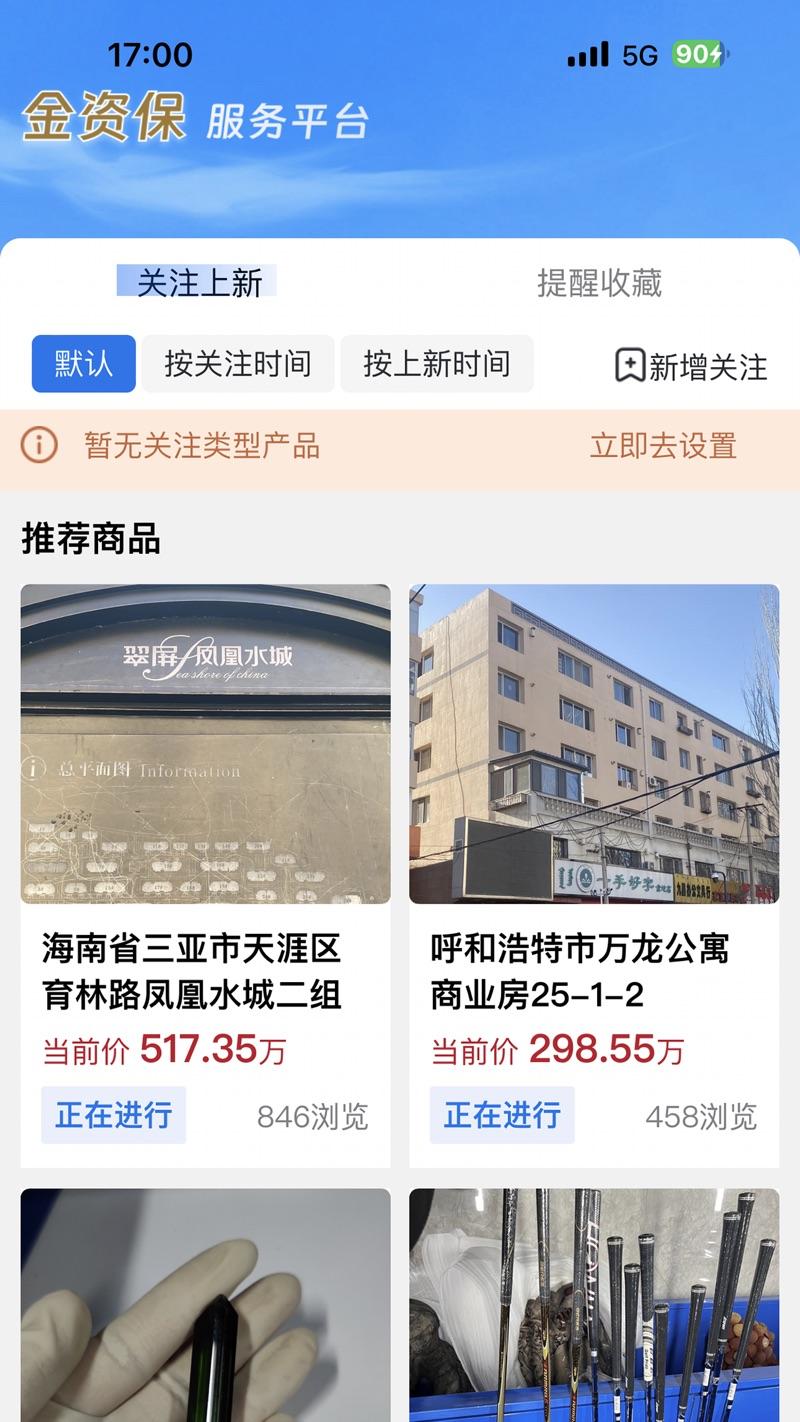Open the 海南省三亚市天涯区 凤凰水城 product card
The image size is (800, 1422).
(205, 875)
